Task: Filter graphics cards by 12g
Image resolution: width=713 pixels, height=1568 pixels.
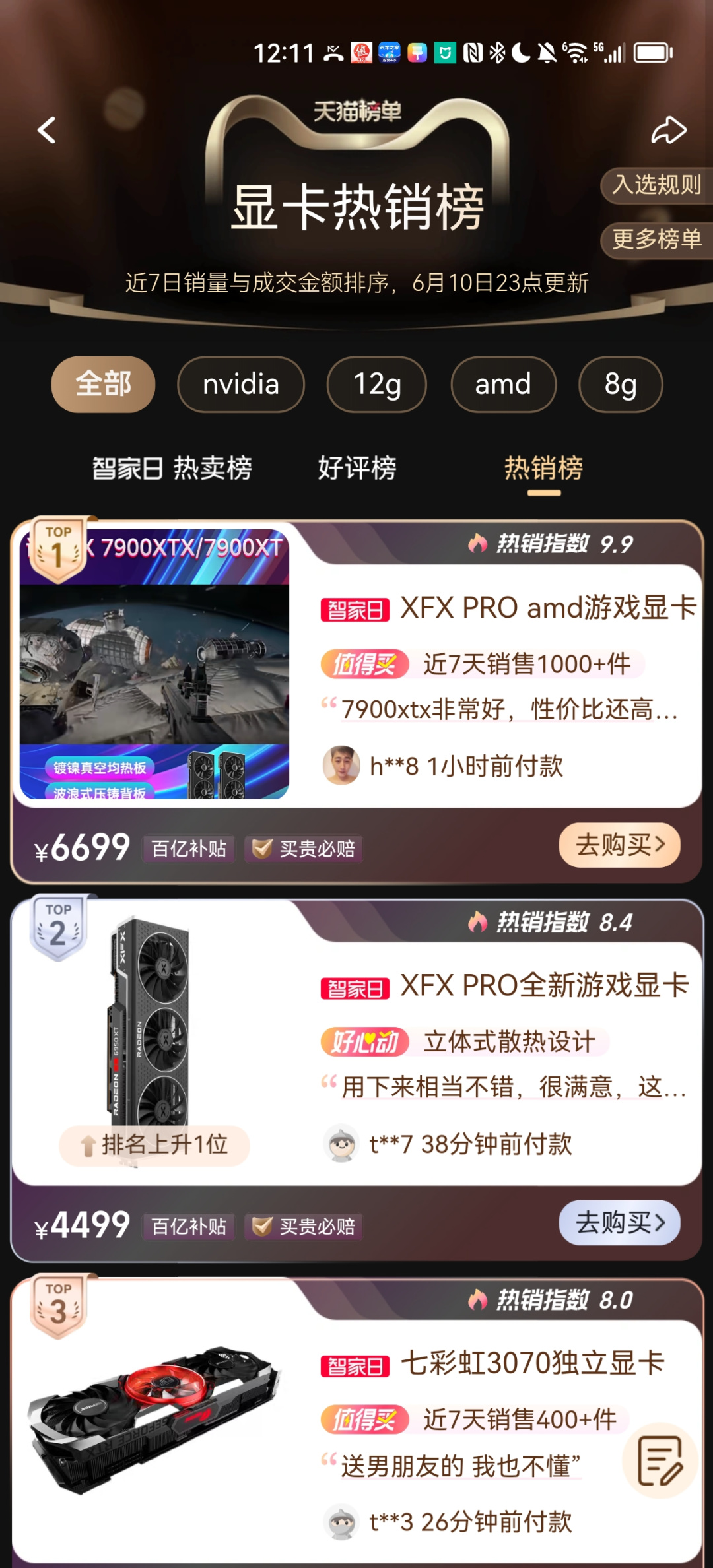Action: [x=376, y=384]
